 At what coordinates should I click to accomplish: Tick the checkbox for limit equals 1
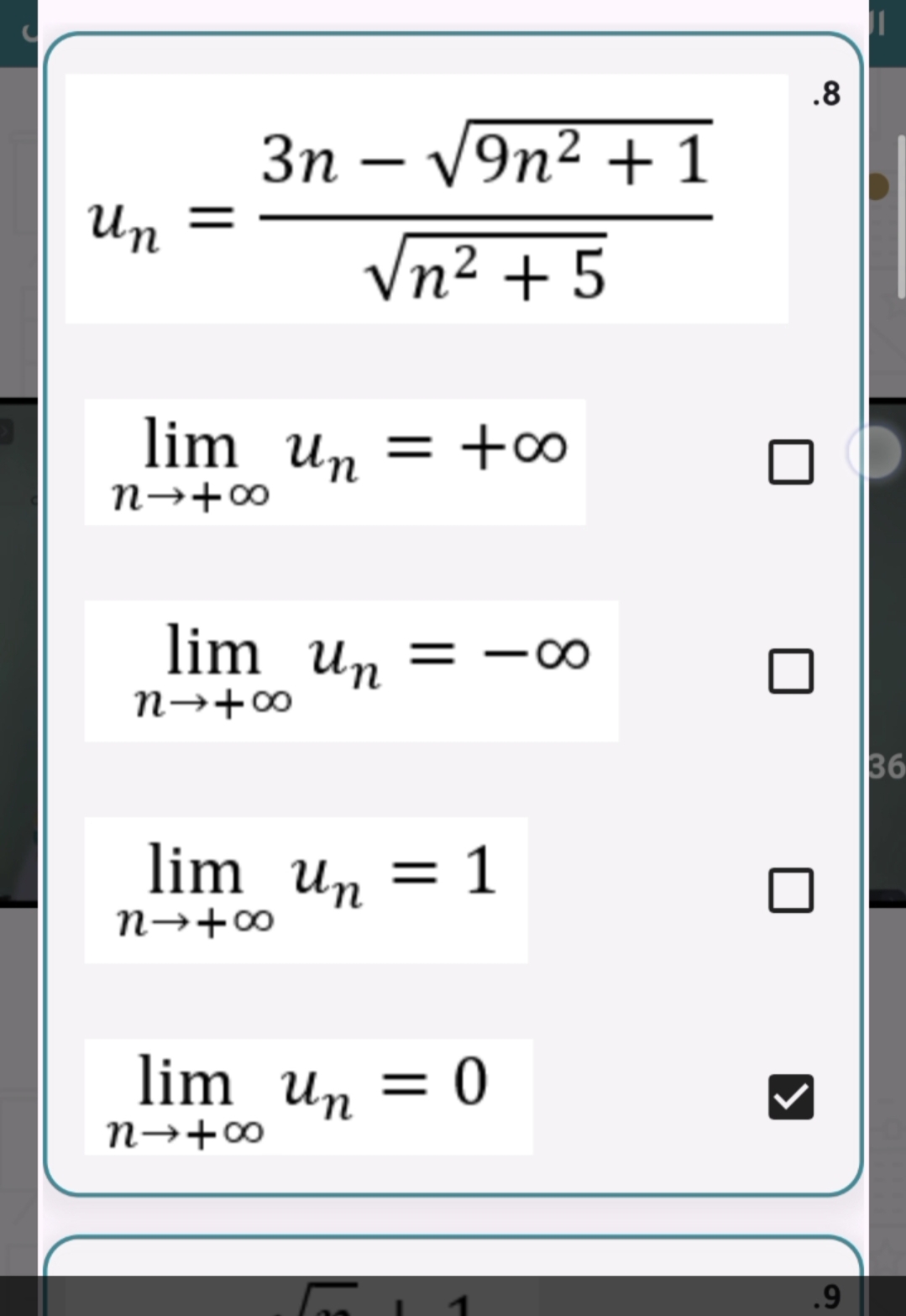[790, 890]
